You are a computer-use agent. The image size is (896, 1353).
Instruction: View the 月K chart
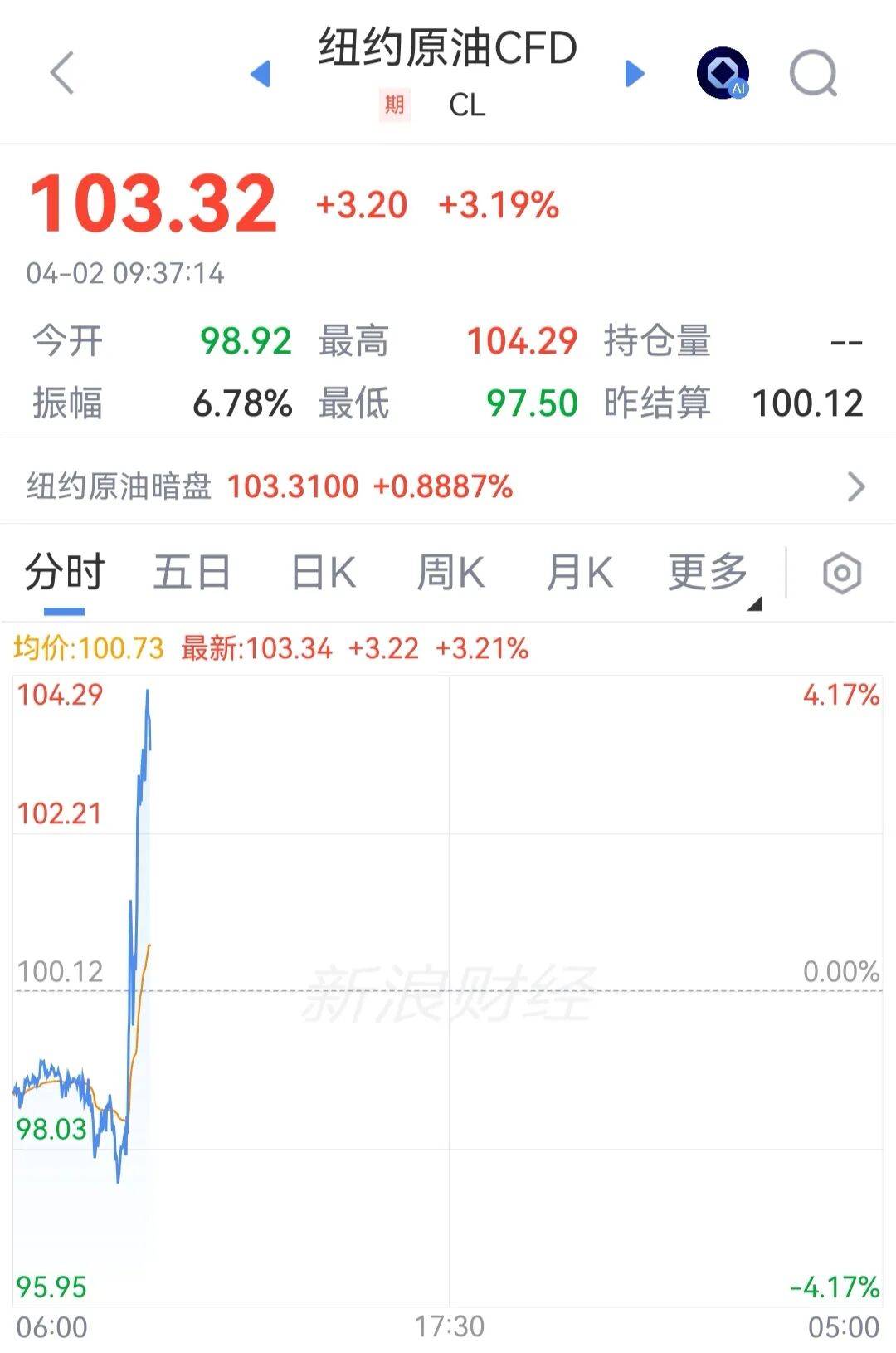click(579, 573)
